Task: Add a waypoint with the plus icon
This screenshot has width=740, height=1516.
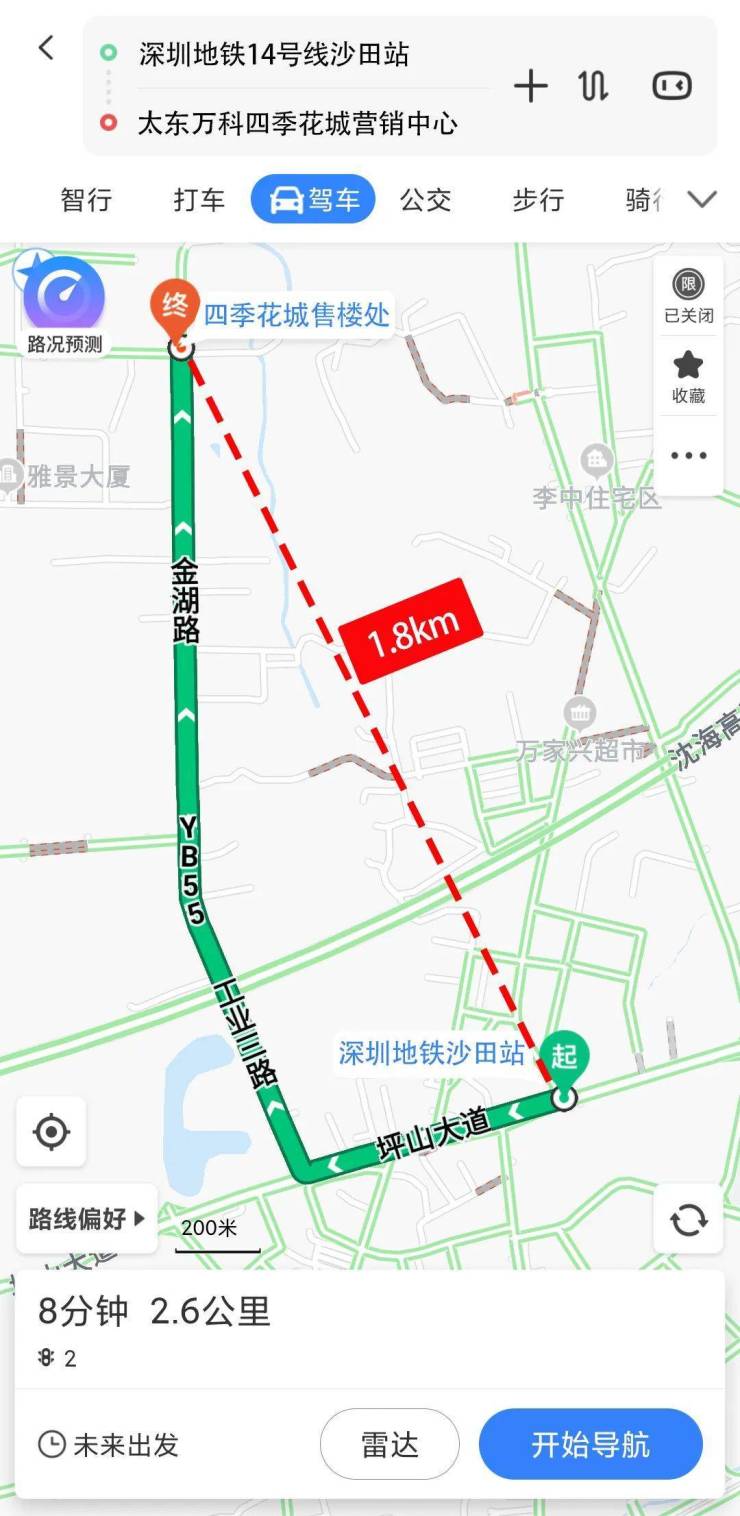Action: (531, 87)
